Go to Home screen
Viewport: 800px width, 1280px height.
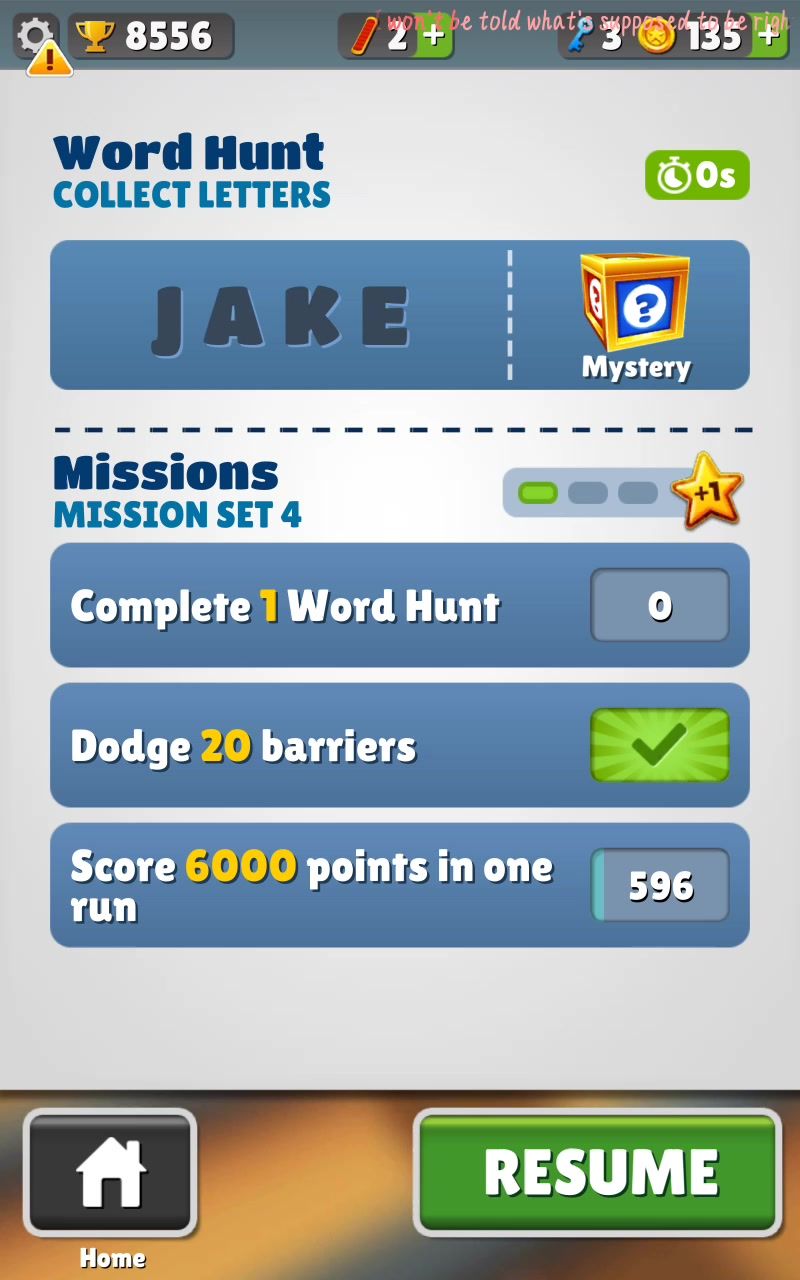click(x=110, y=1173)
